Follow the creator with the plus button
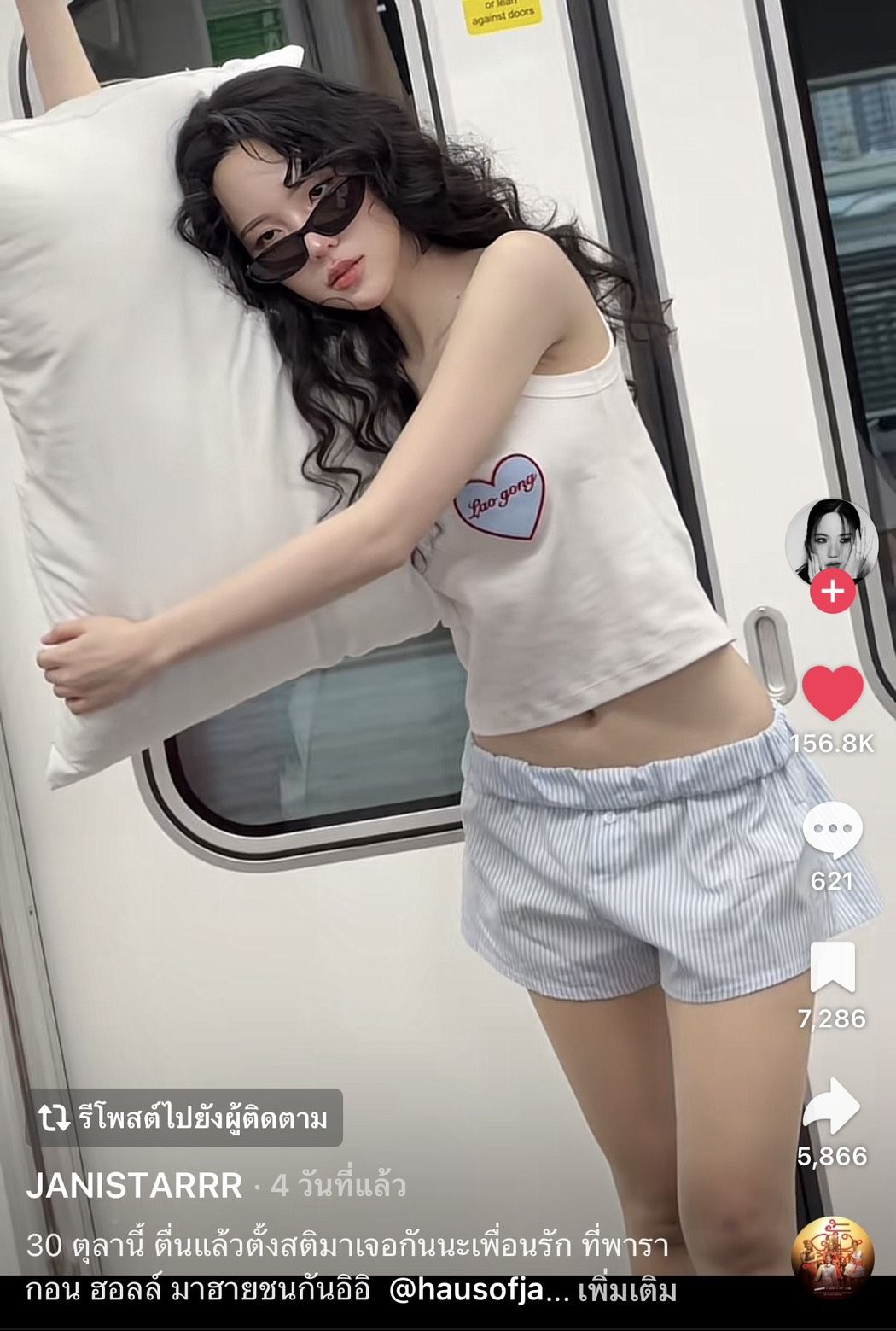The image size is (896, 1331). [x=832, y=591]
